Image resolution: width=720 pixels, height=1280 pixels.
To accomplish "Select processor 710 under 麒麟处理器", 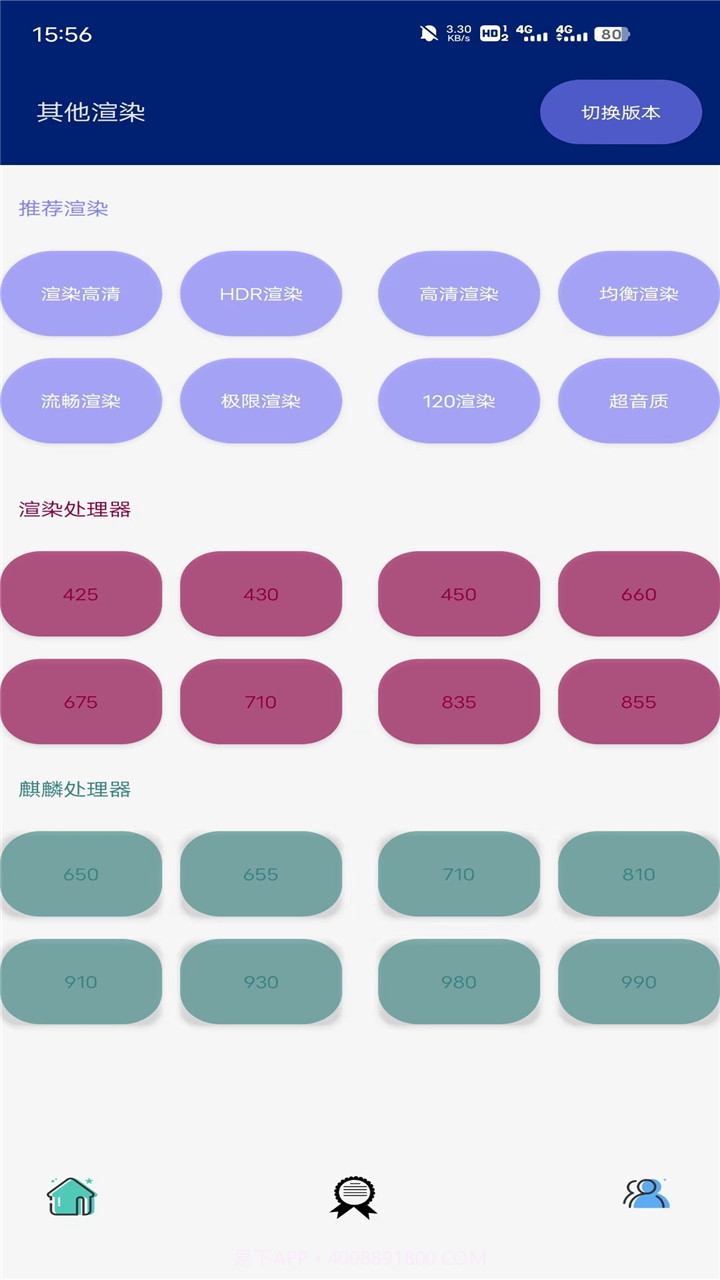I will (x=459, y=874).
